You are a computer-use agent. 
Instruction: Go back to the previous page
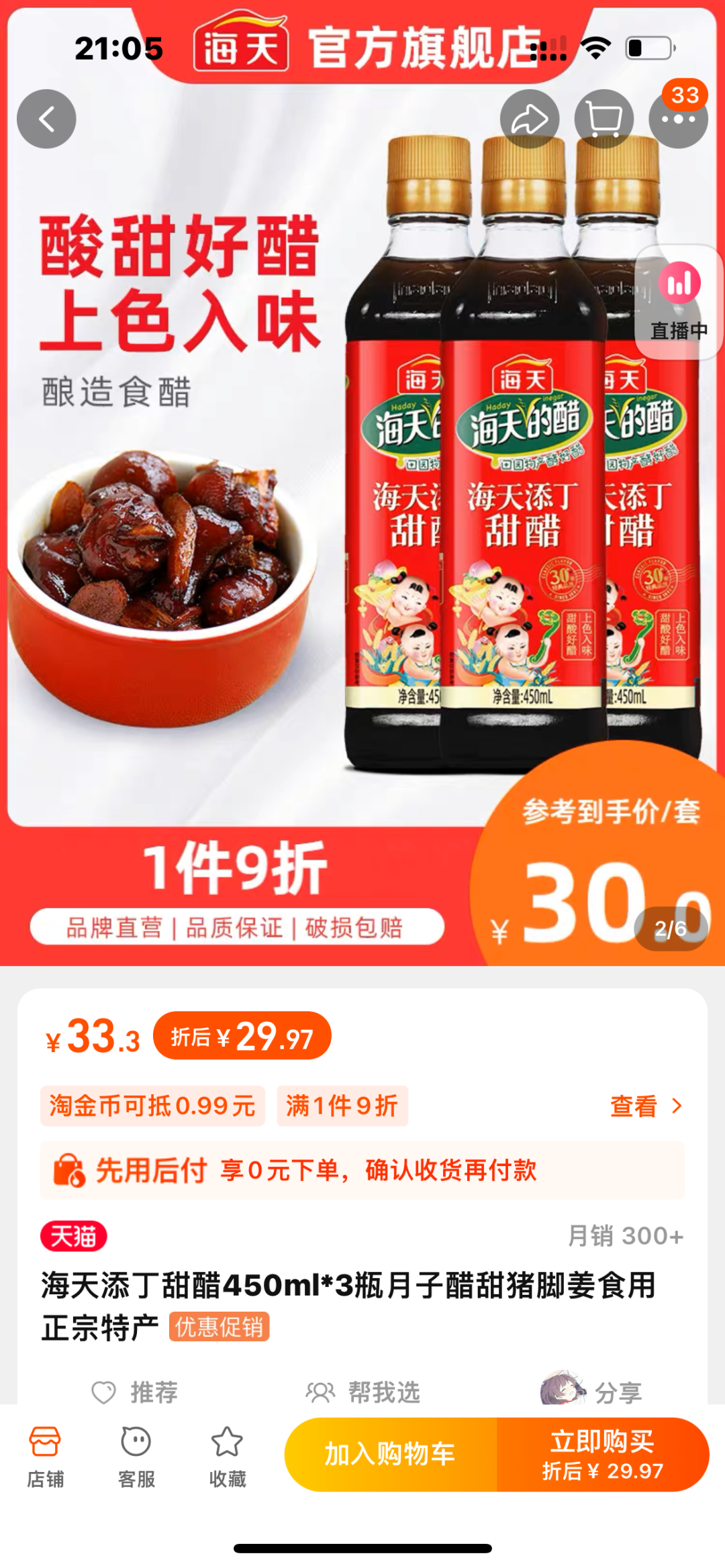[x=46, y=119]
